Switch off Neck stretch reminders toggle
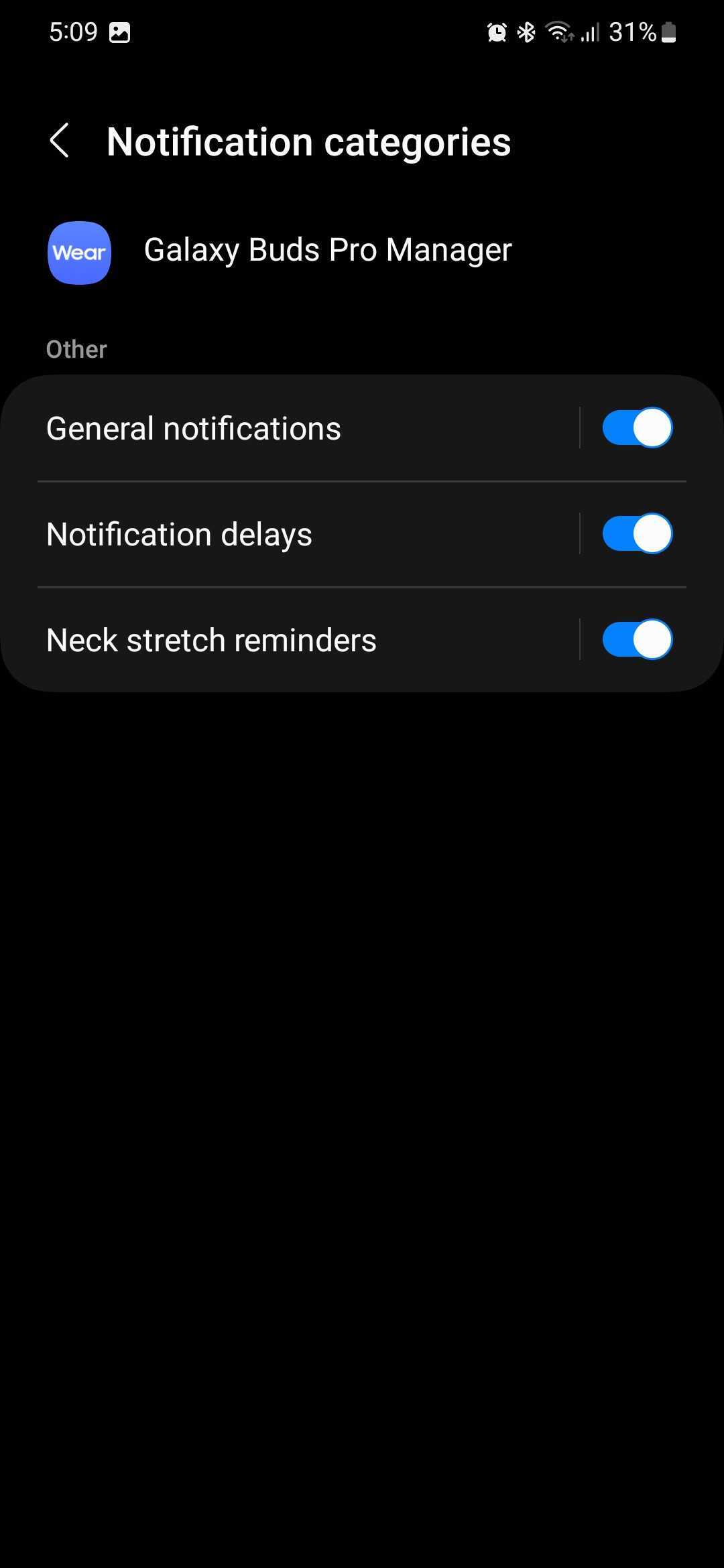The width and height of the screenshot is (724, 1568). [637, 640]
